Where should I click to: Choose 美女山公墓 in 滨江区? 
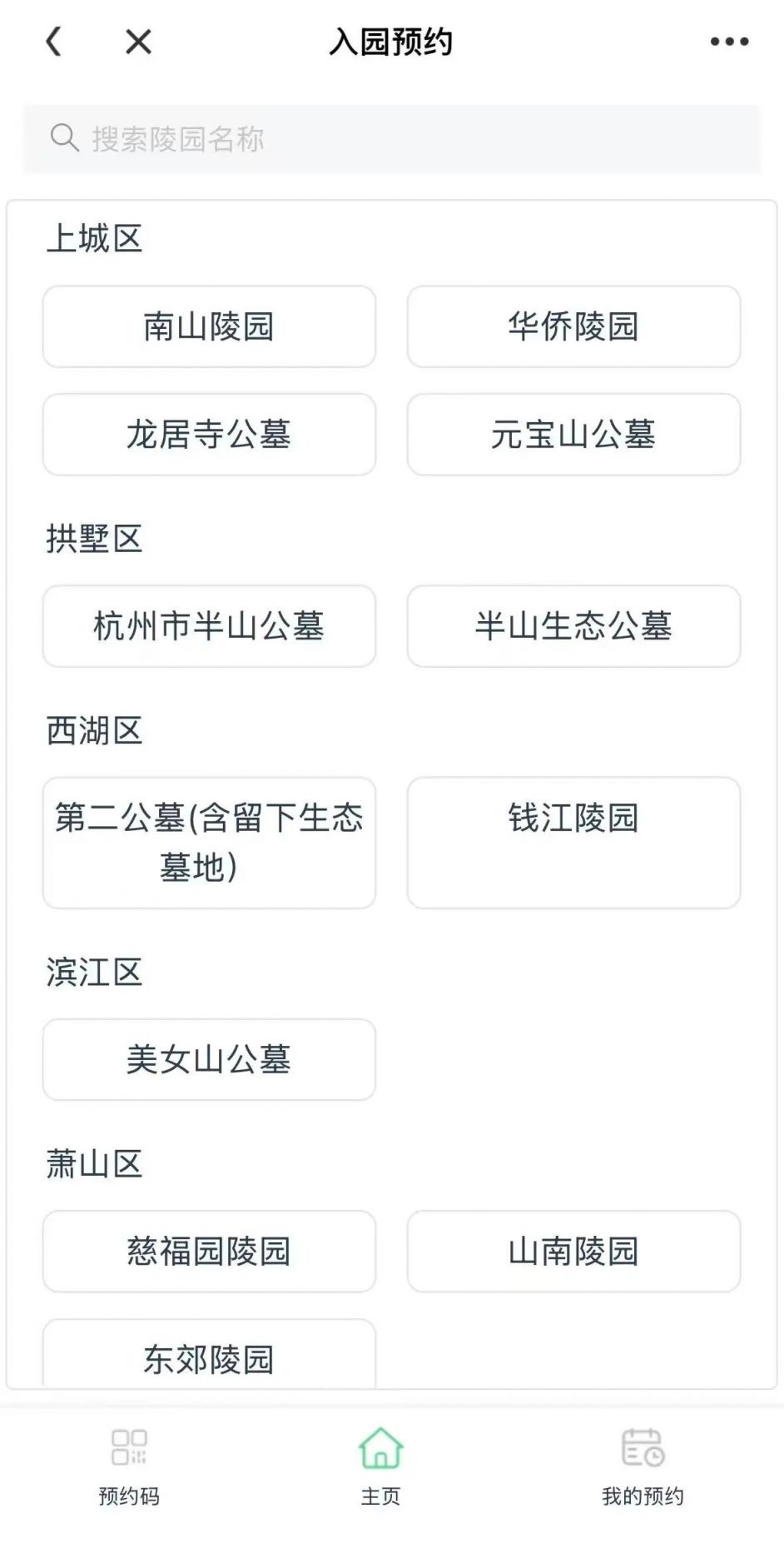click(x=209, y=1060)
